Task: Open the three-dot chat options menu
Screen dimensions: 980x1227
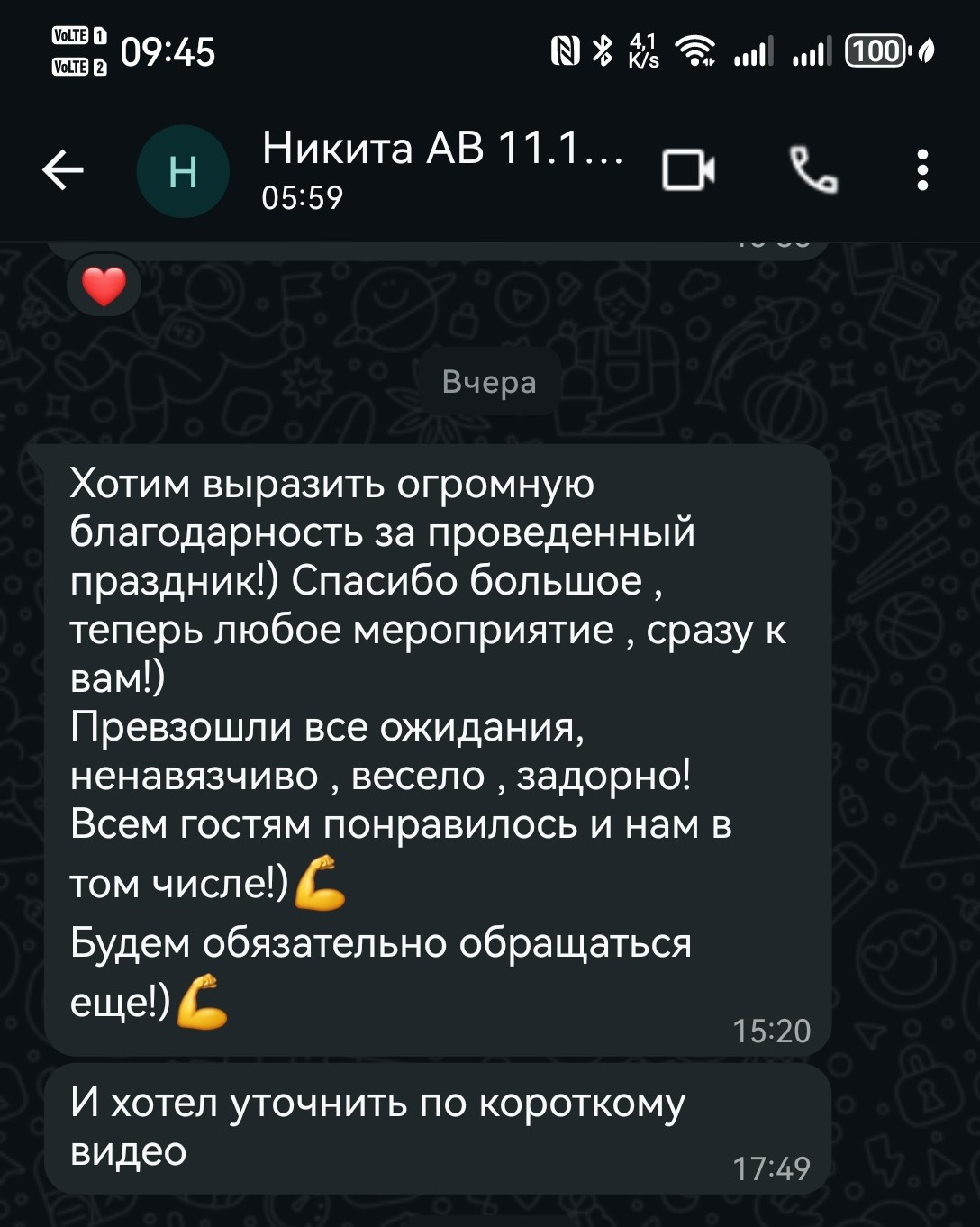Action: click(x=921, y=170)
